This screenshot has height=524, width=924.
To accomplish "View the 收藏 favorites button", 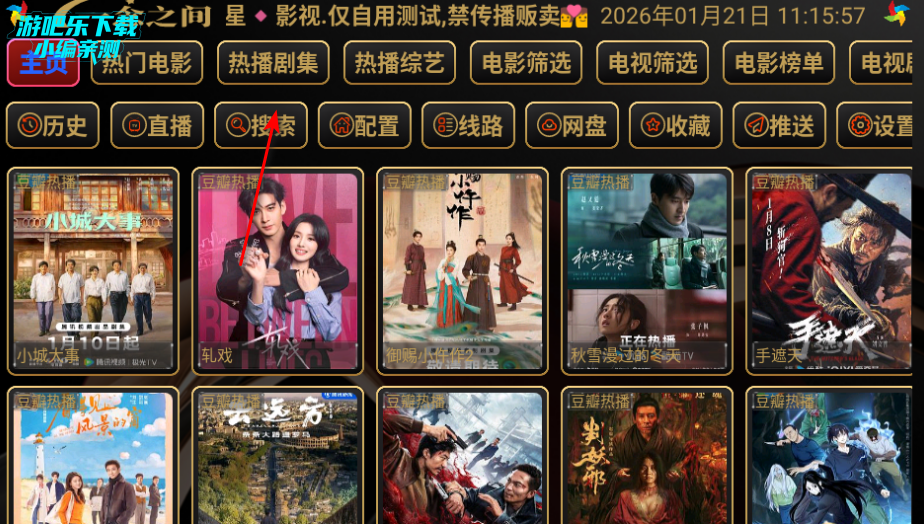I will tap(677, 126).
